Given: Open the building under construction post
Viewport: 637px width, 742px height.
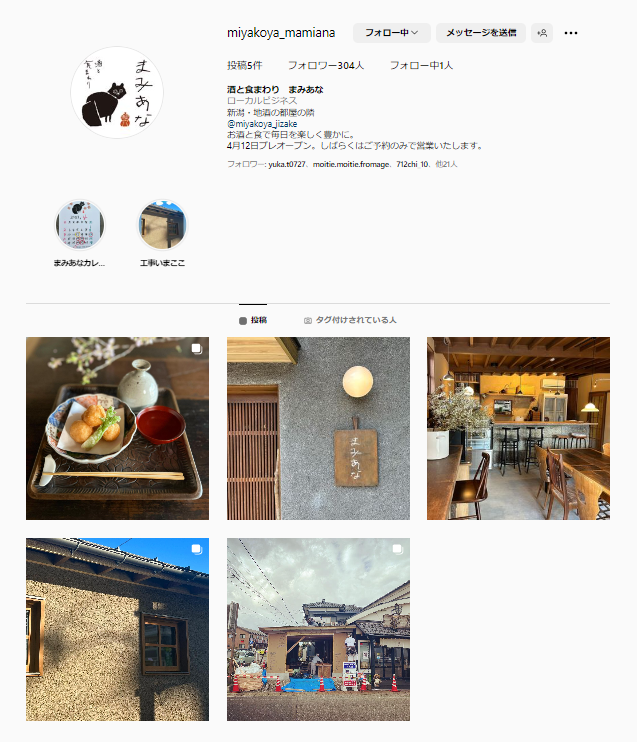Looking at the screenshot, I should (x=318, y=629).
